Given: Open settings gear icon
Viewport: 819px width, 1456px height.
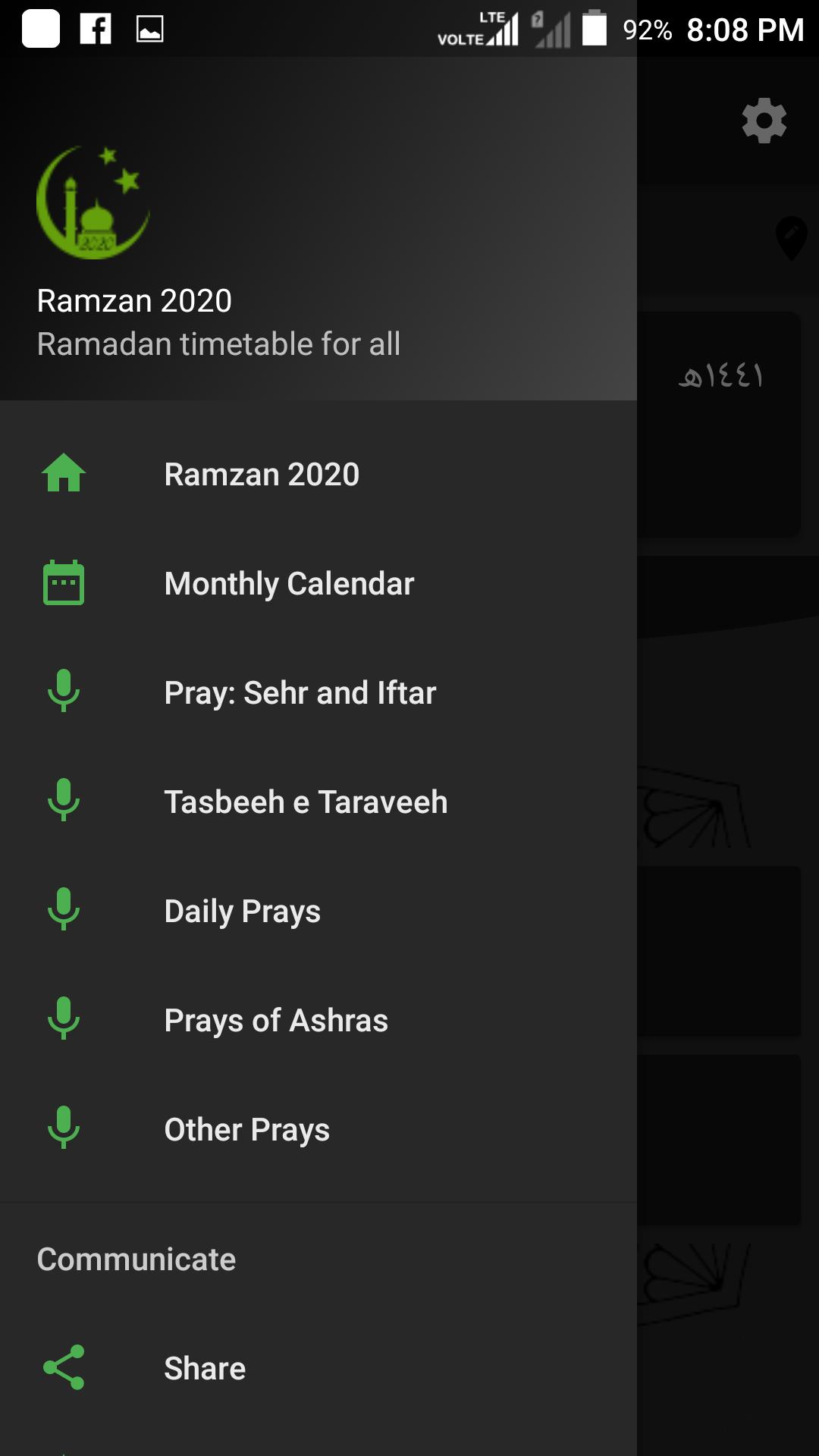Looking at the screenshot, I should coord(764,120).
